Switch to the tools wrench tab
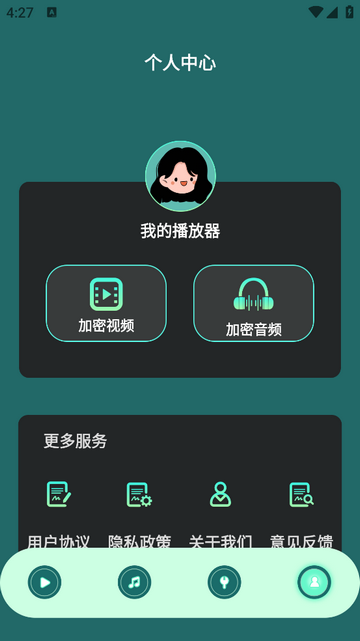 224,582
